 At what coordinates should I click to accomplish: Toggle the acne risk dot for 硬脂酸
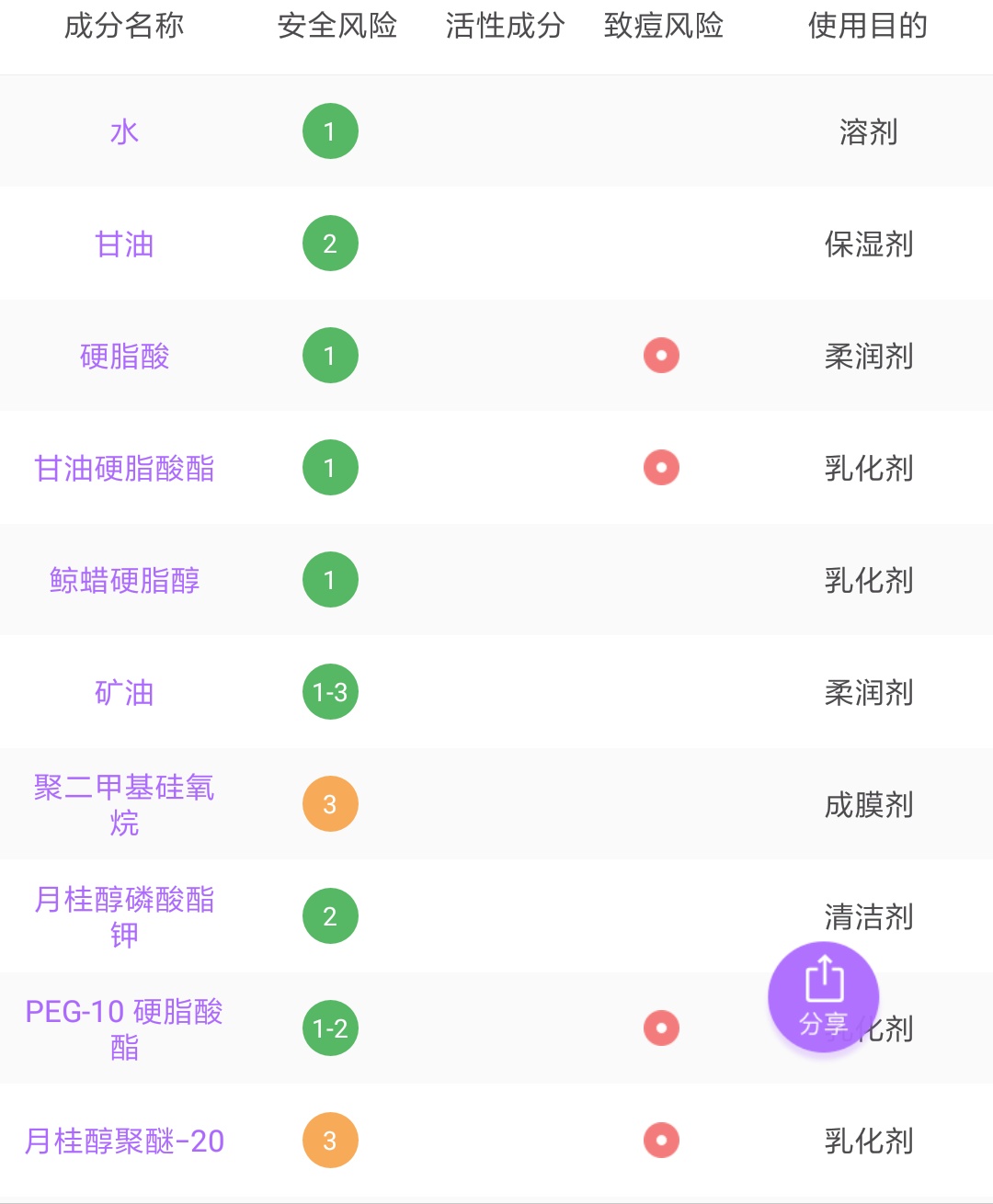(x=661, y=355)
